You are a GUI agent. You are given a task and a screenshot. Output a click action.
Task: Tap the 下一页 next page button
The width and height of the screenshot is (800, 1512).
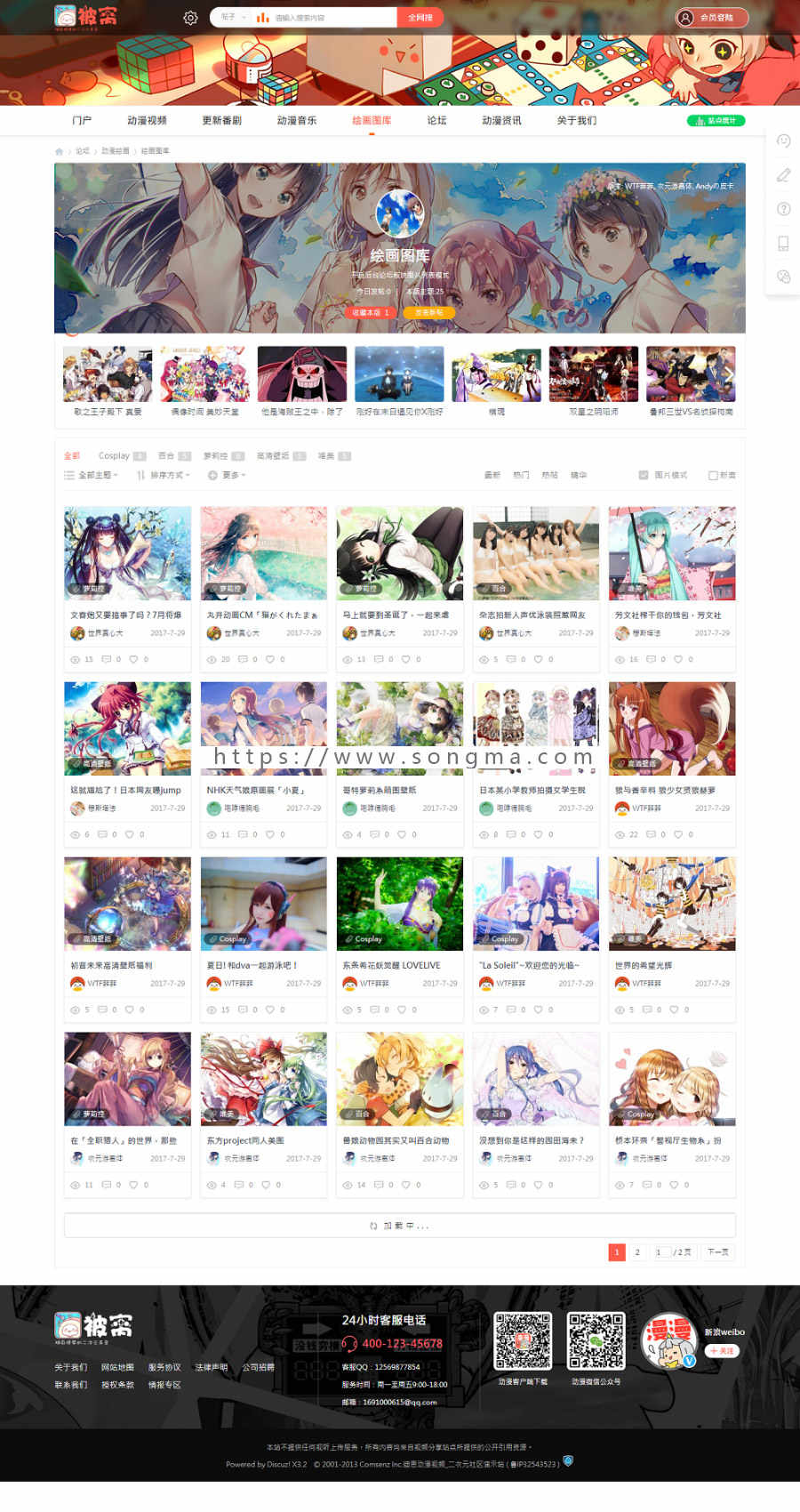pos(717,1252)
